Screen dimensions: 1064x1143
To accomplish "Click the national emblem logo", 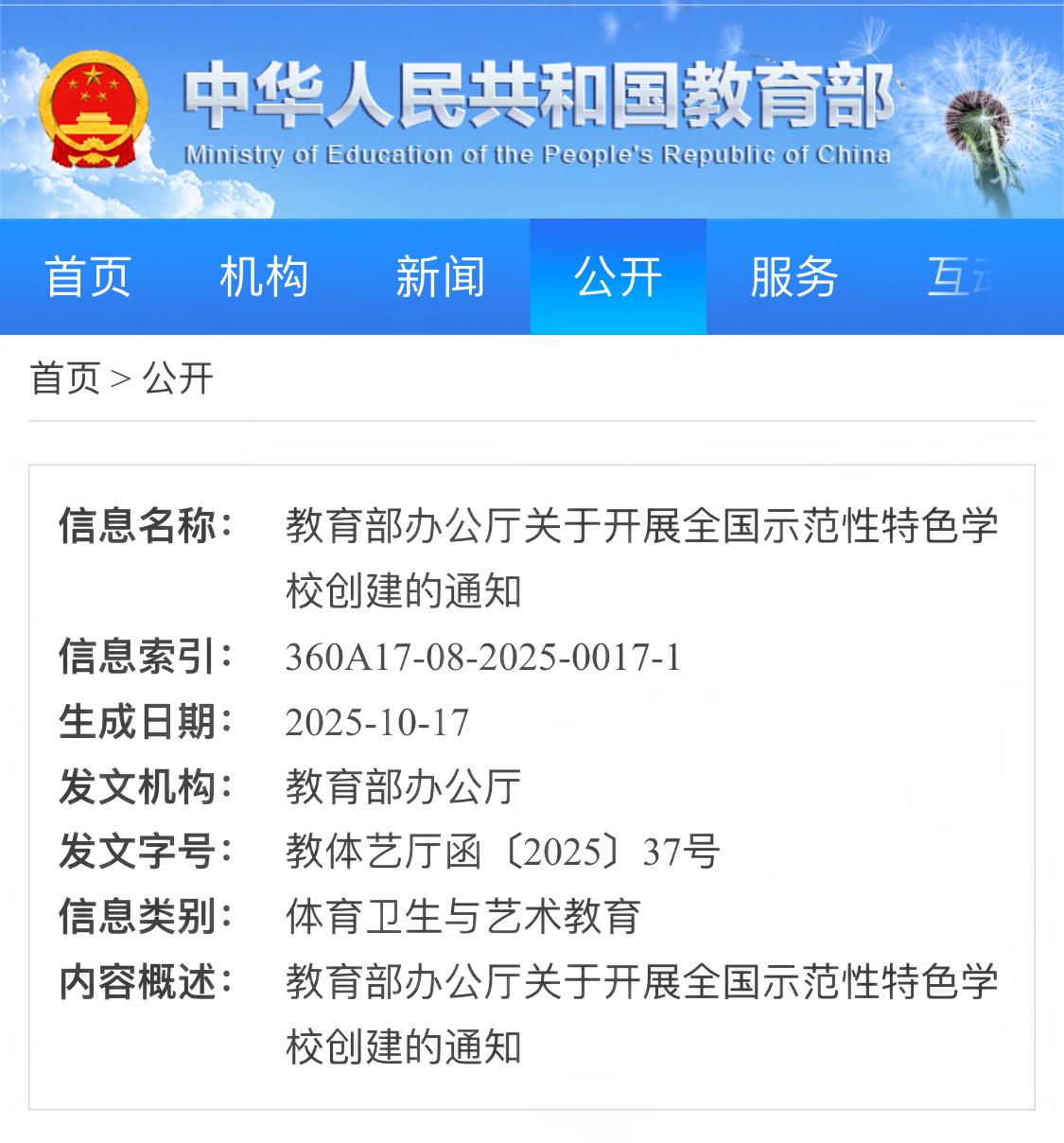I will [95, 109].
